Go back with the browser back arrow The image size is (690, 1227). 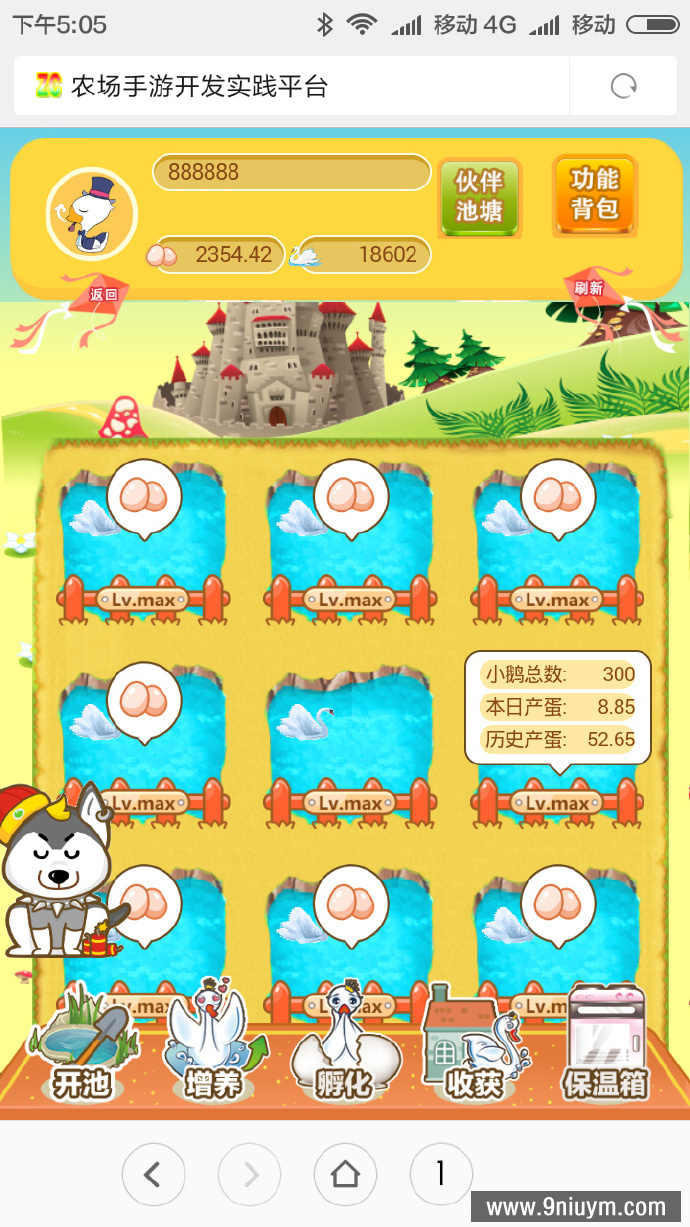click(x=152, y=1174)
